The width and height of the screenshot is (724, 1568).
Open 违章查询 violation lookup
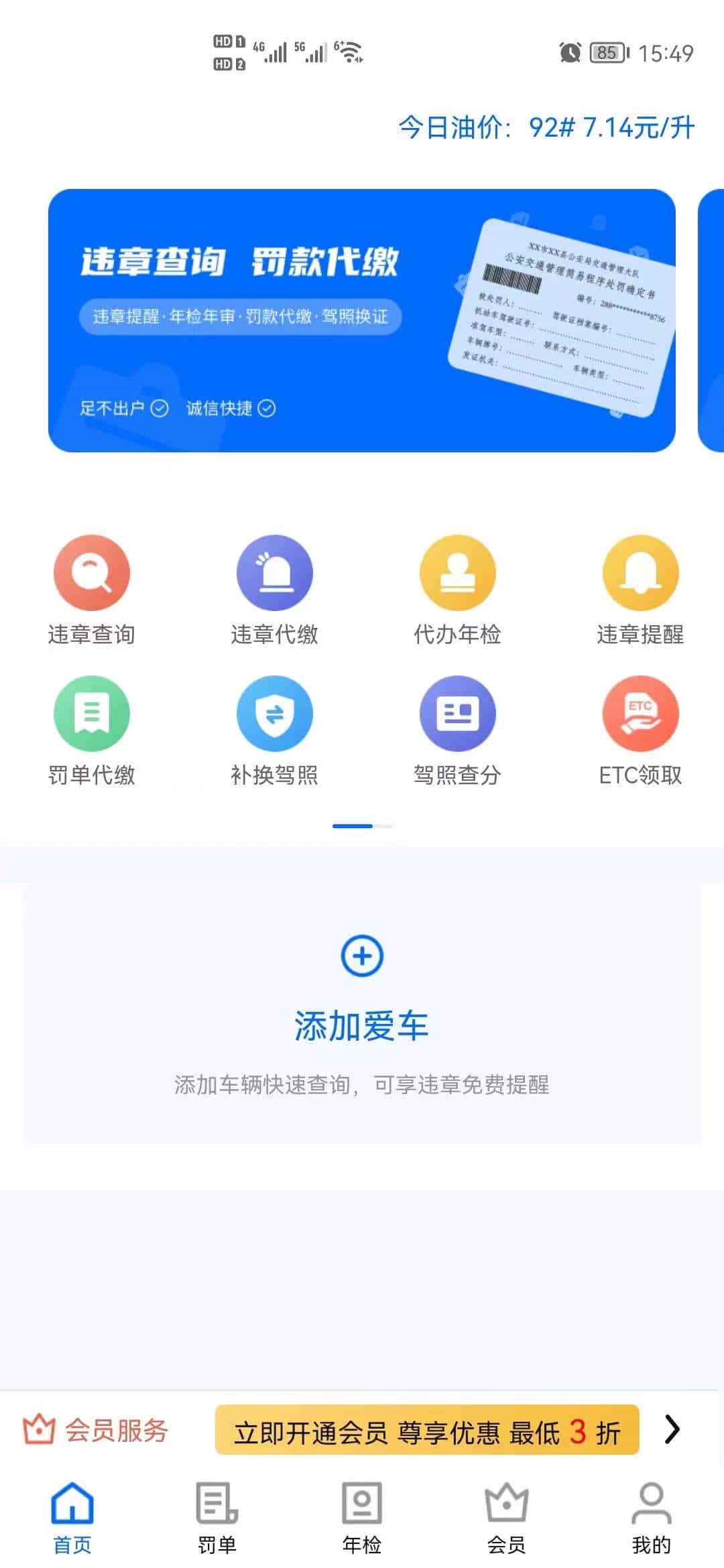coord(92,590)
